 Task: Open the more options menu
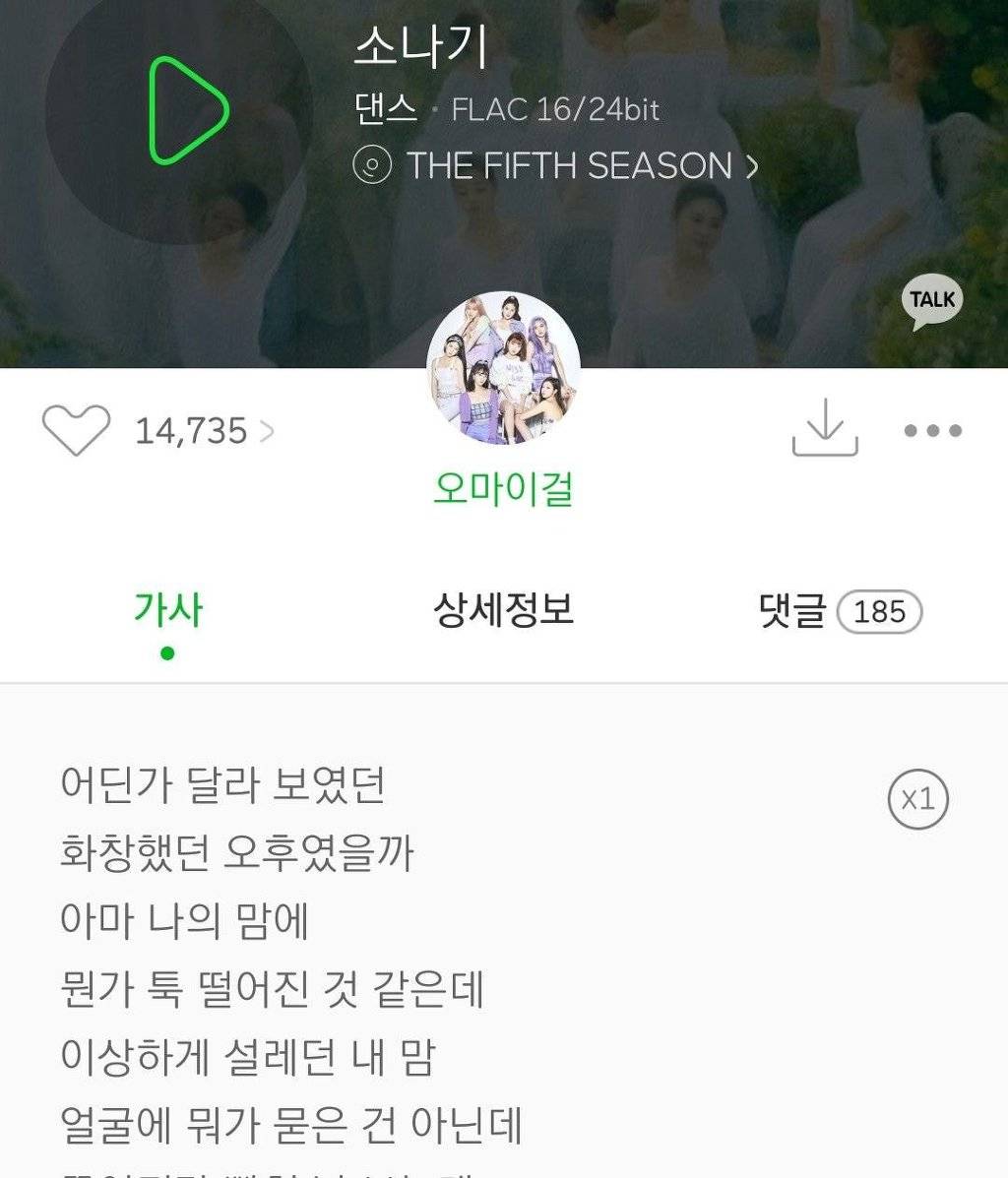click(932, 430)
